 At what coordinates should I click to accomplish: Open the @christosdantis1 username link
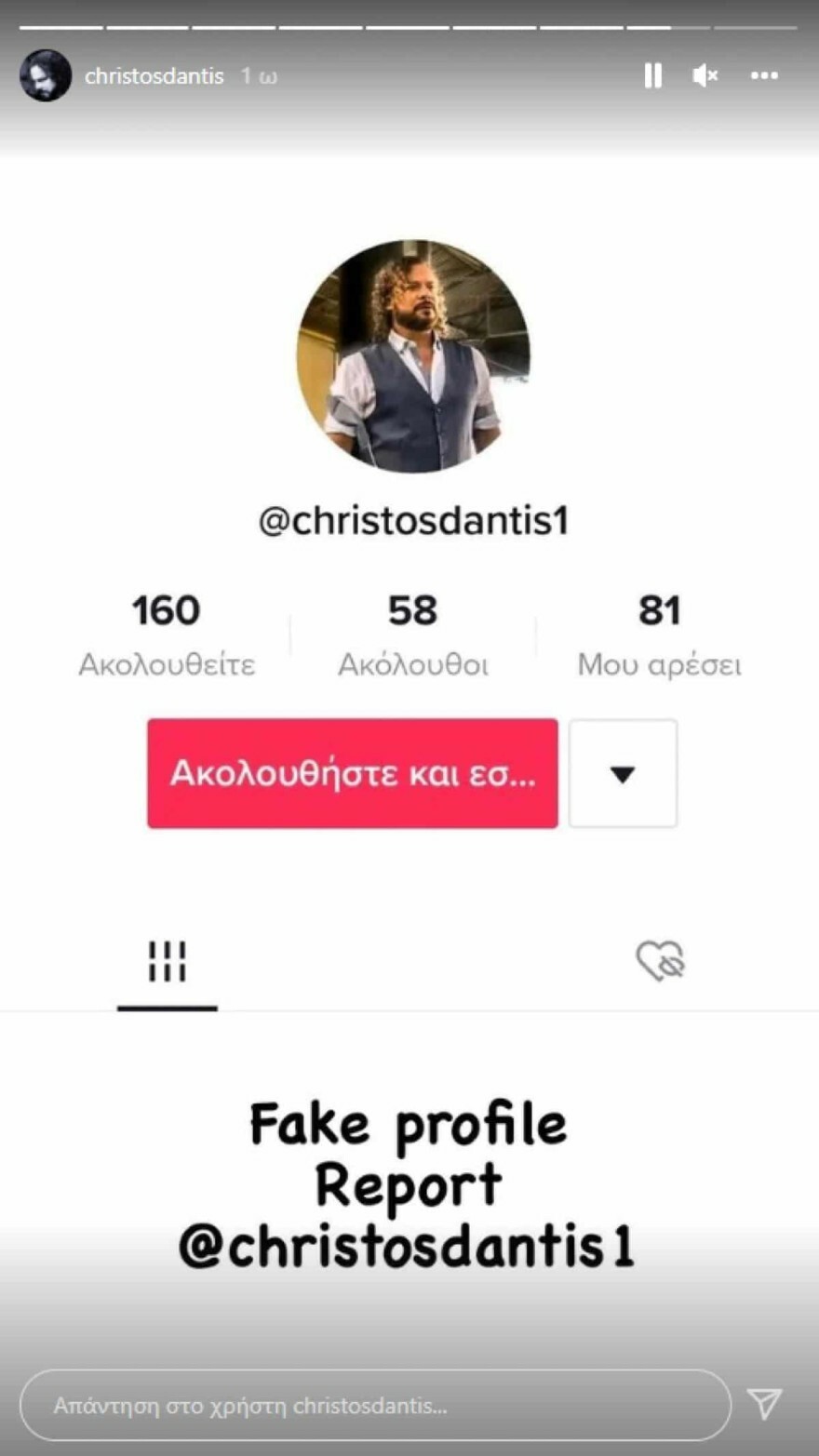(x=412, y=520)
